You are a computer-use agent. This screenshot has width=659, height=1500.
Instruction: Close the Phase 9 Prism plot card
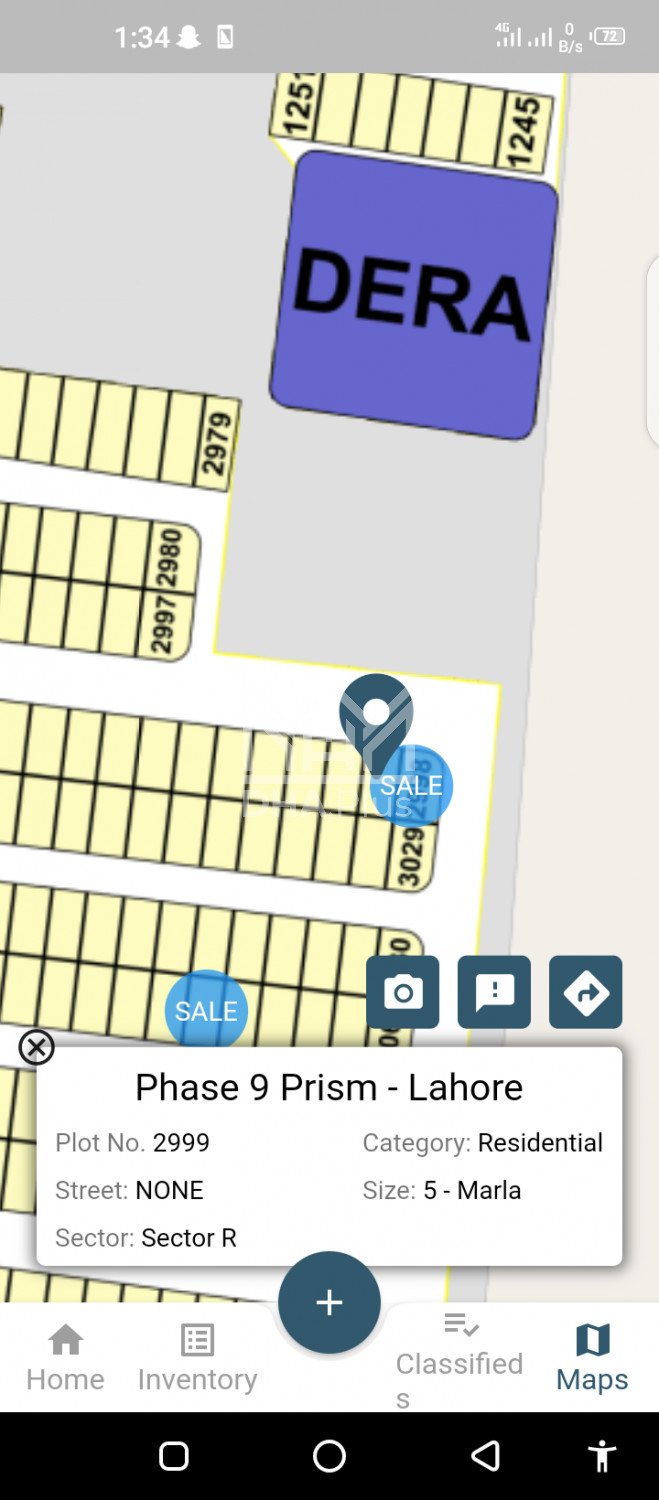pos(36,1047)
